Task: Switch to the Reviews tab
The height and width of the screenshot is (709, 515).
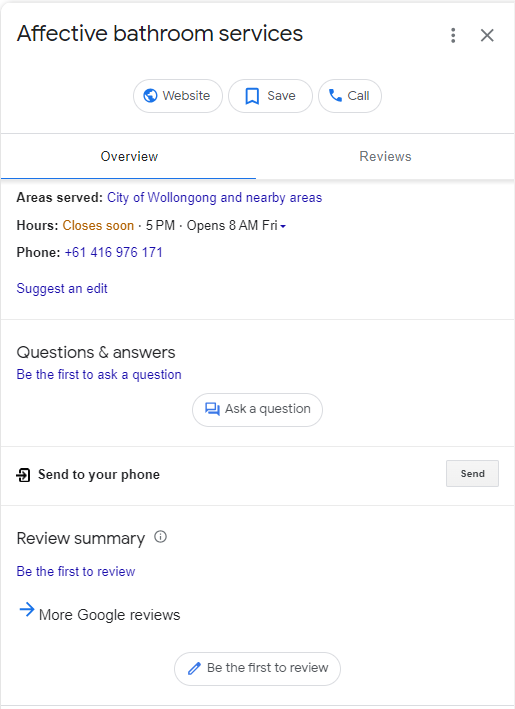Action: click(385, 156)
